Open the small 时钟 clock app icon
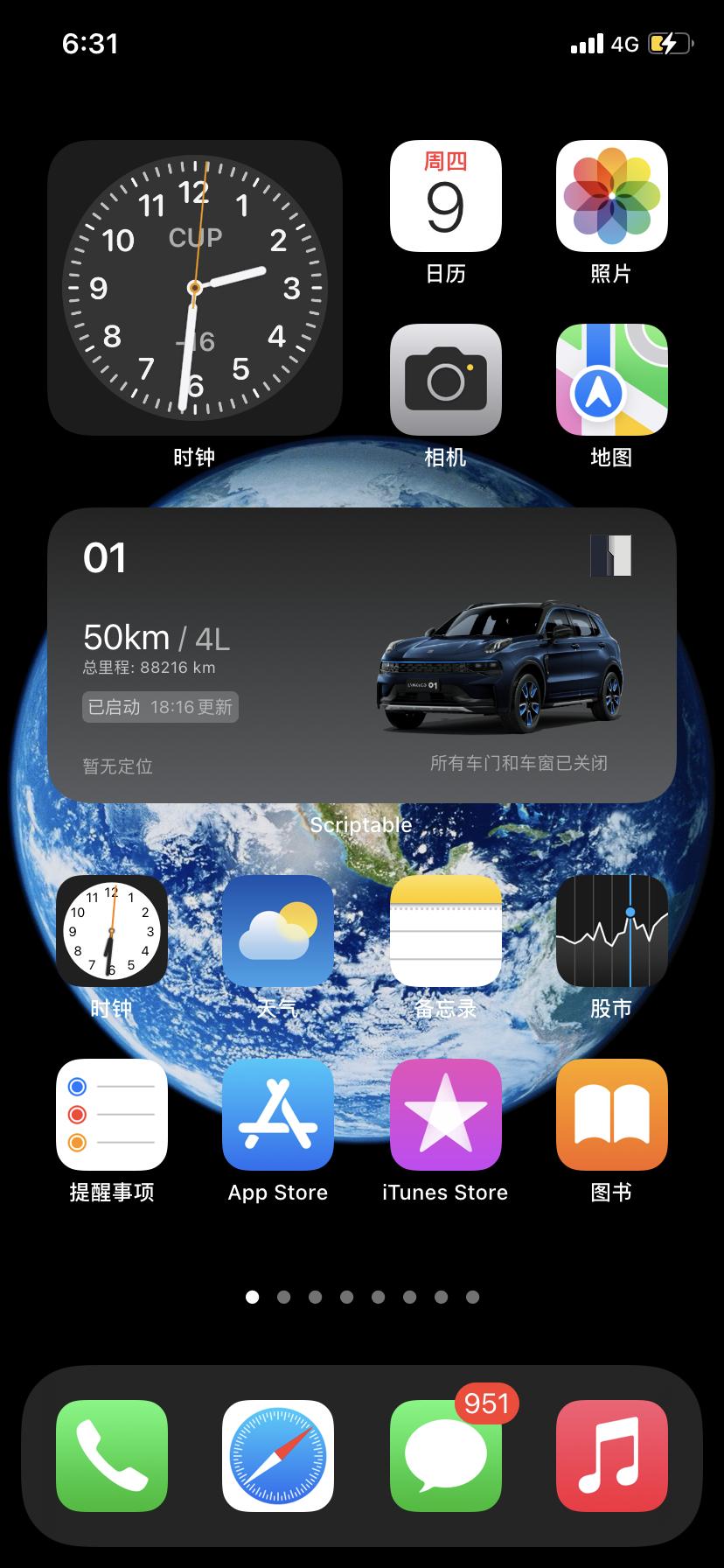The height and width of the screenshot is (1568, 724). point(111,931)
